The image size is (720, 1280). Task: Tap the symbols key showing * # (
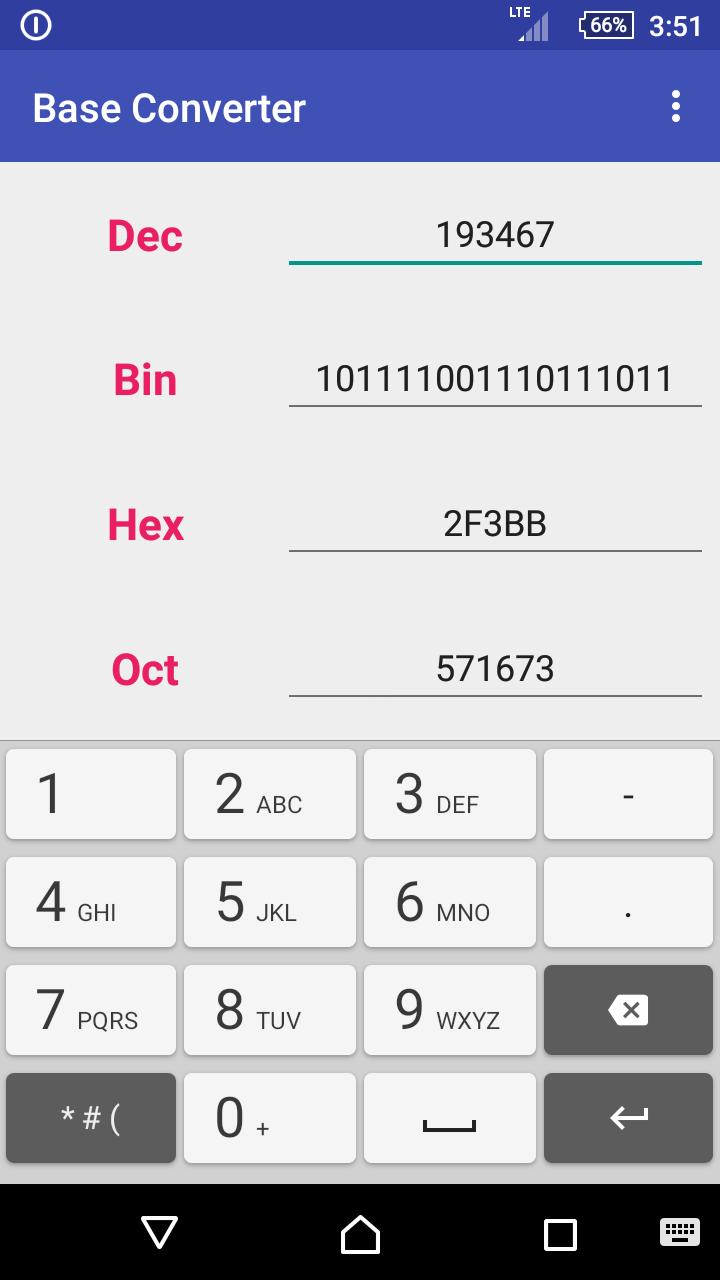pos(90,1118)
